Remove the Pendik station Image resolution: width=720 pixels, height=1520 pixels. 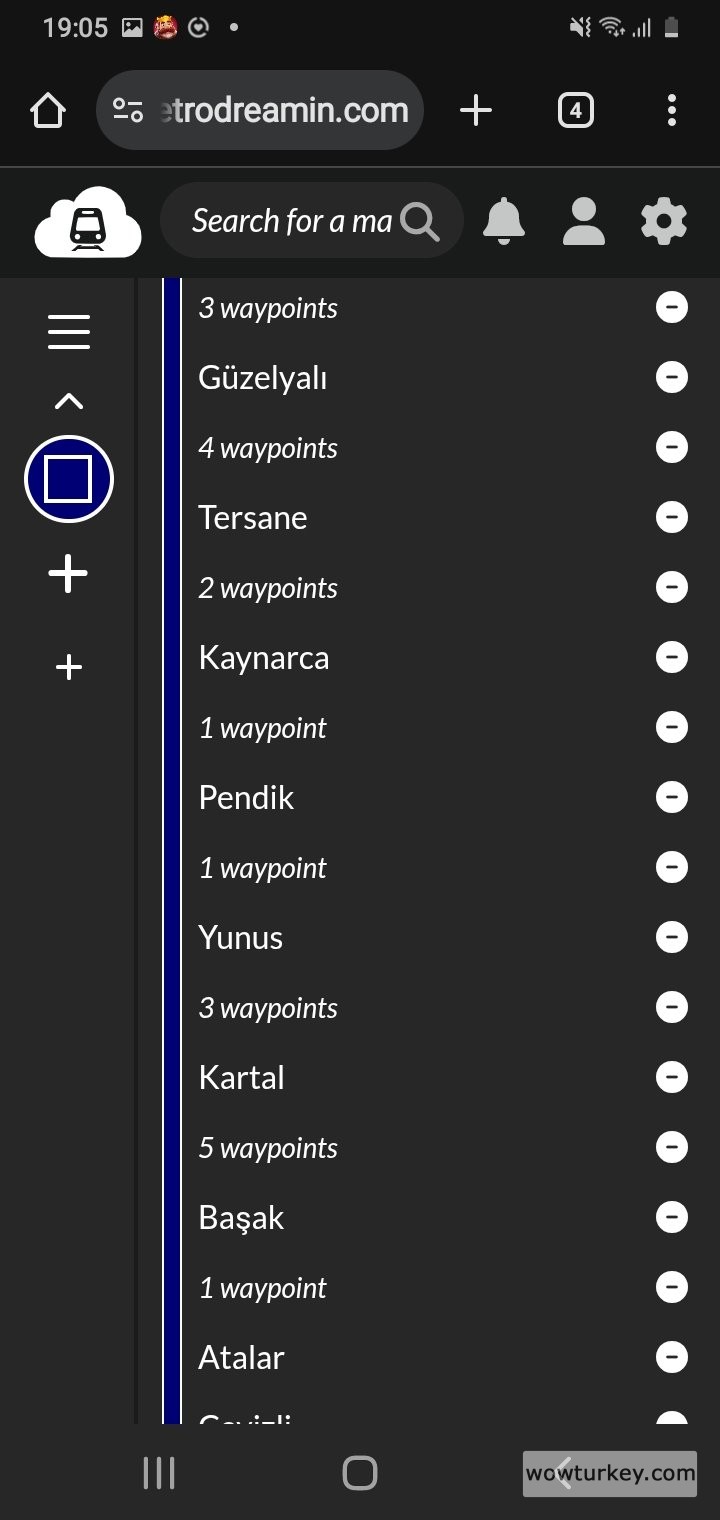coord(671,797)
